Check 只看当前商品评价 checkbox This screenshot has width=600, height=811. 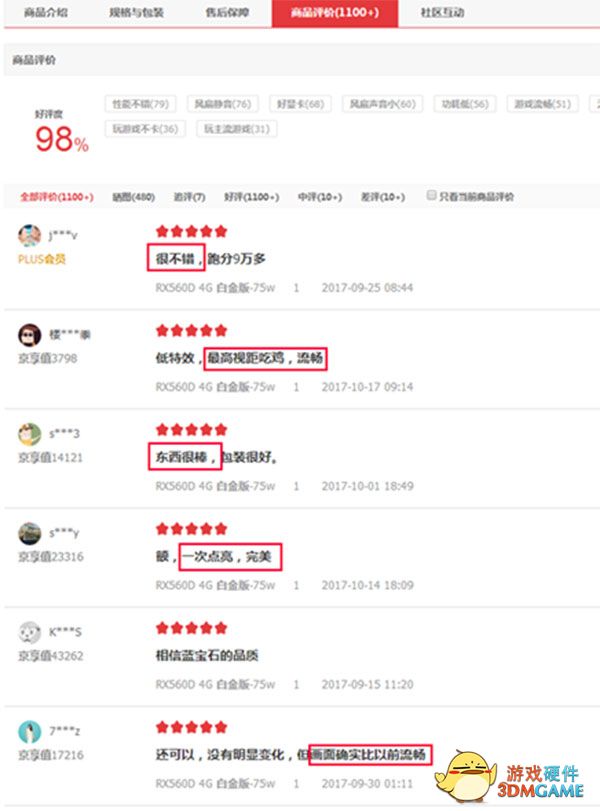pos(431,196)
